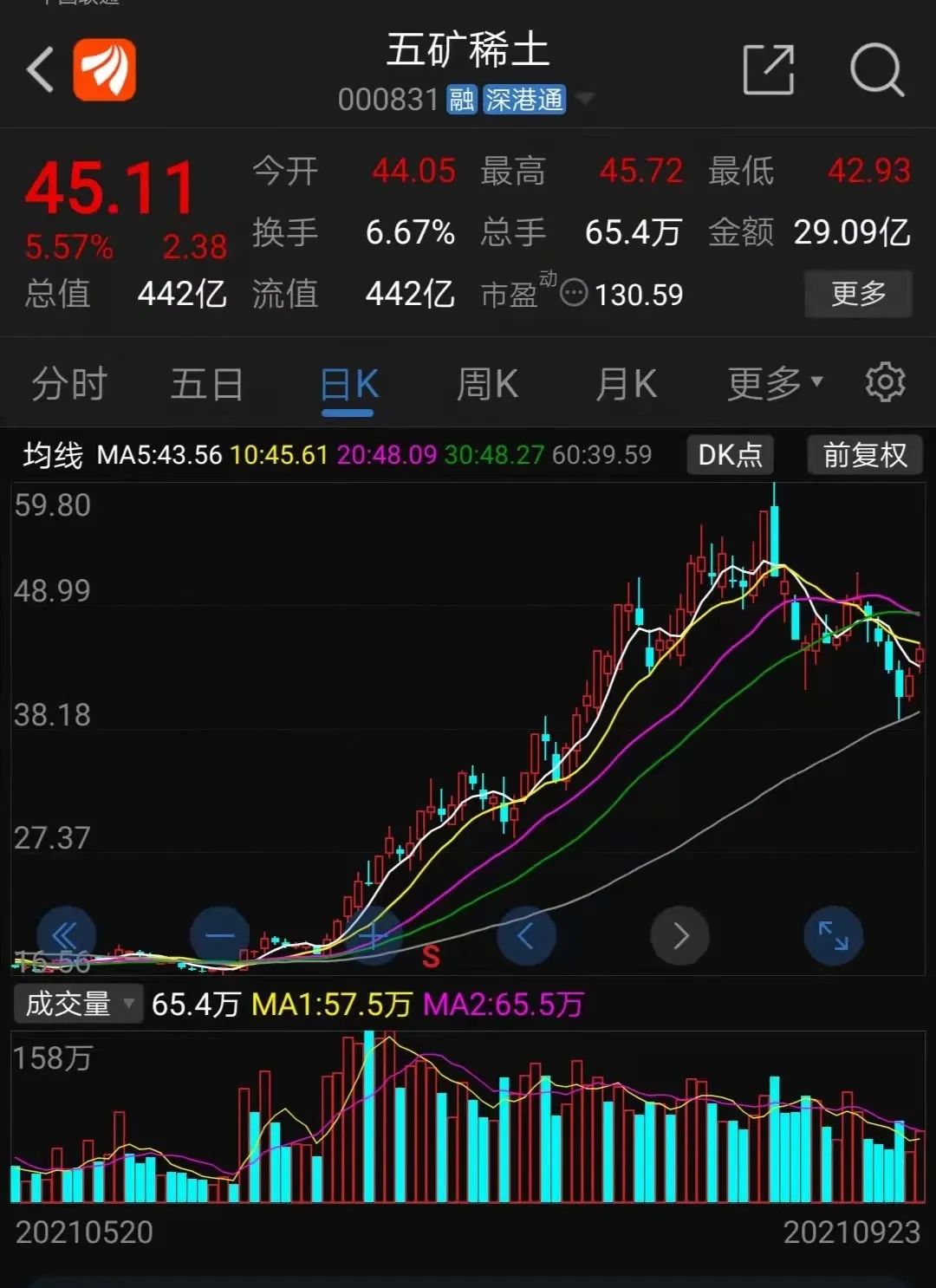Tap the 更多 button beside 市盈
This screenshot has width=936, height=1288.
tap(857, 294)
